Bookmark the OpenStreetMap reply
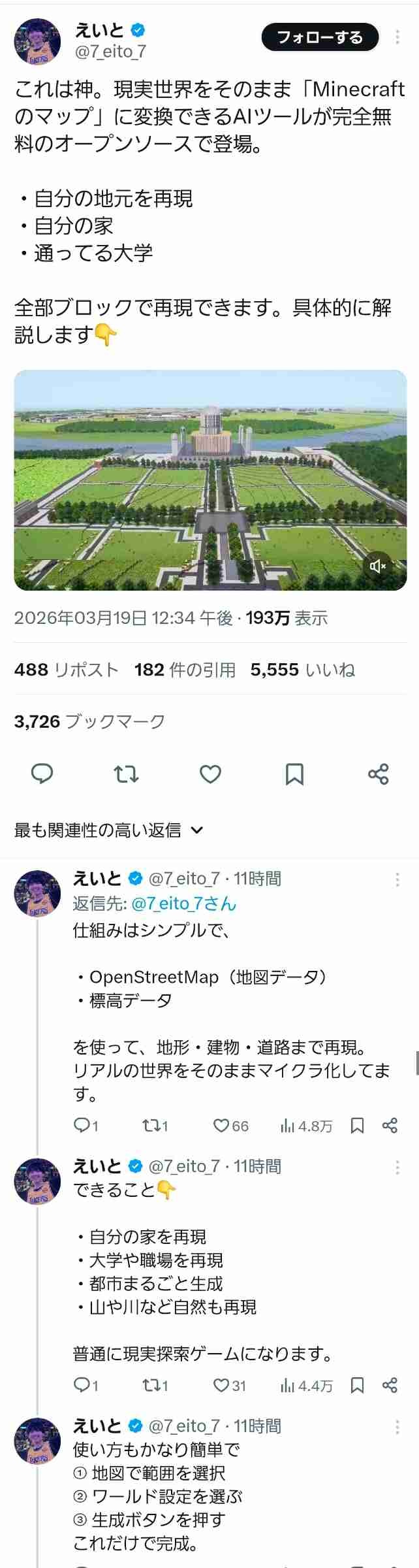The width and height of the screenshot is (419, 1568). click(x=357, y=1126)
